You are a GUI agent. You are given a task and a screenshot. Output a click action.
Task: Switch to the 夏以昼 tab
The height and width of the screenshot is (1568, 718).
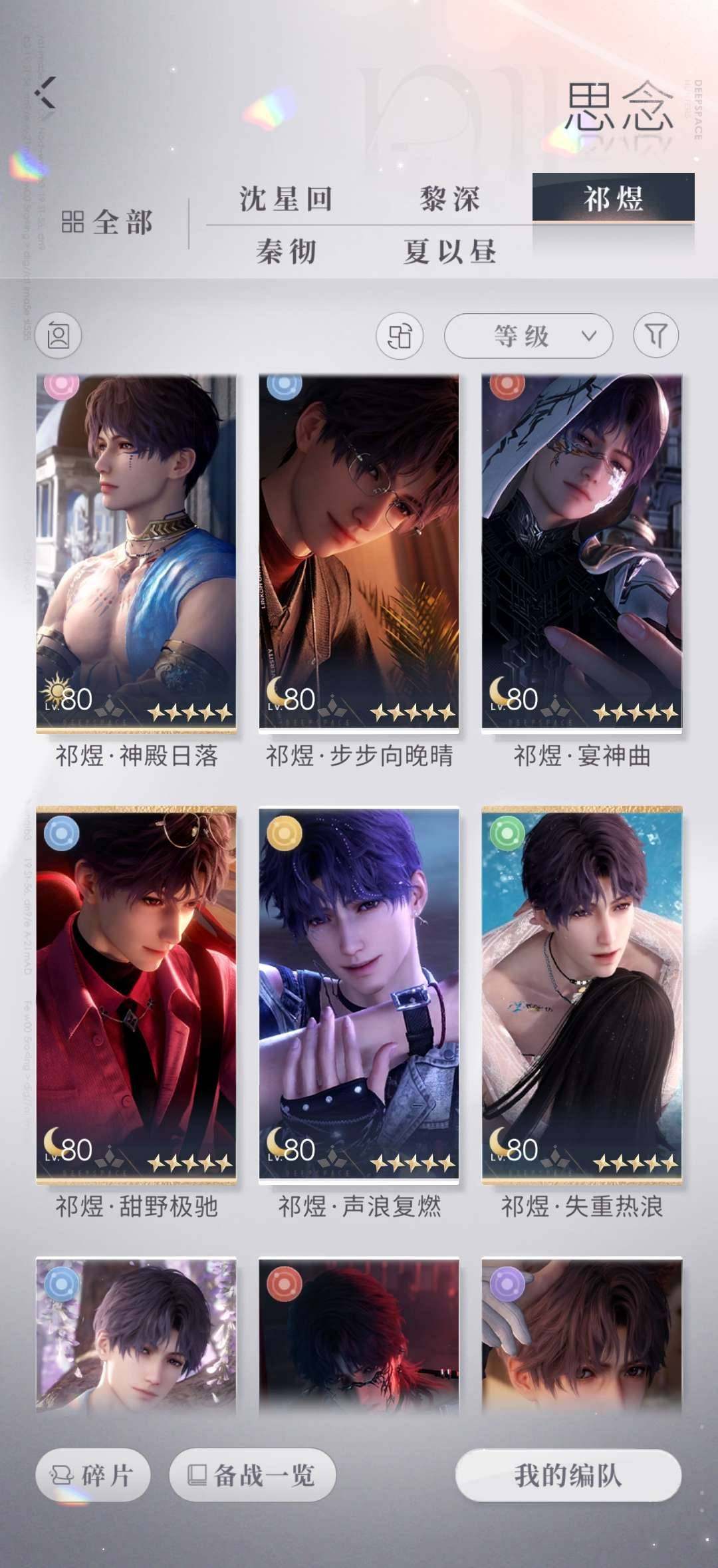(x=449, y=252)
